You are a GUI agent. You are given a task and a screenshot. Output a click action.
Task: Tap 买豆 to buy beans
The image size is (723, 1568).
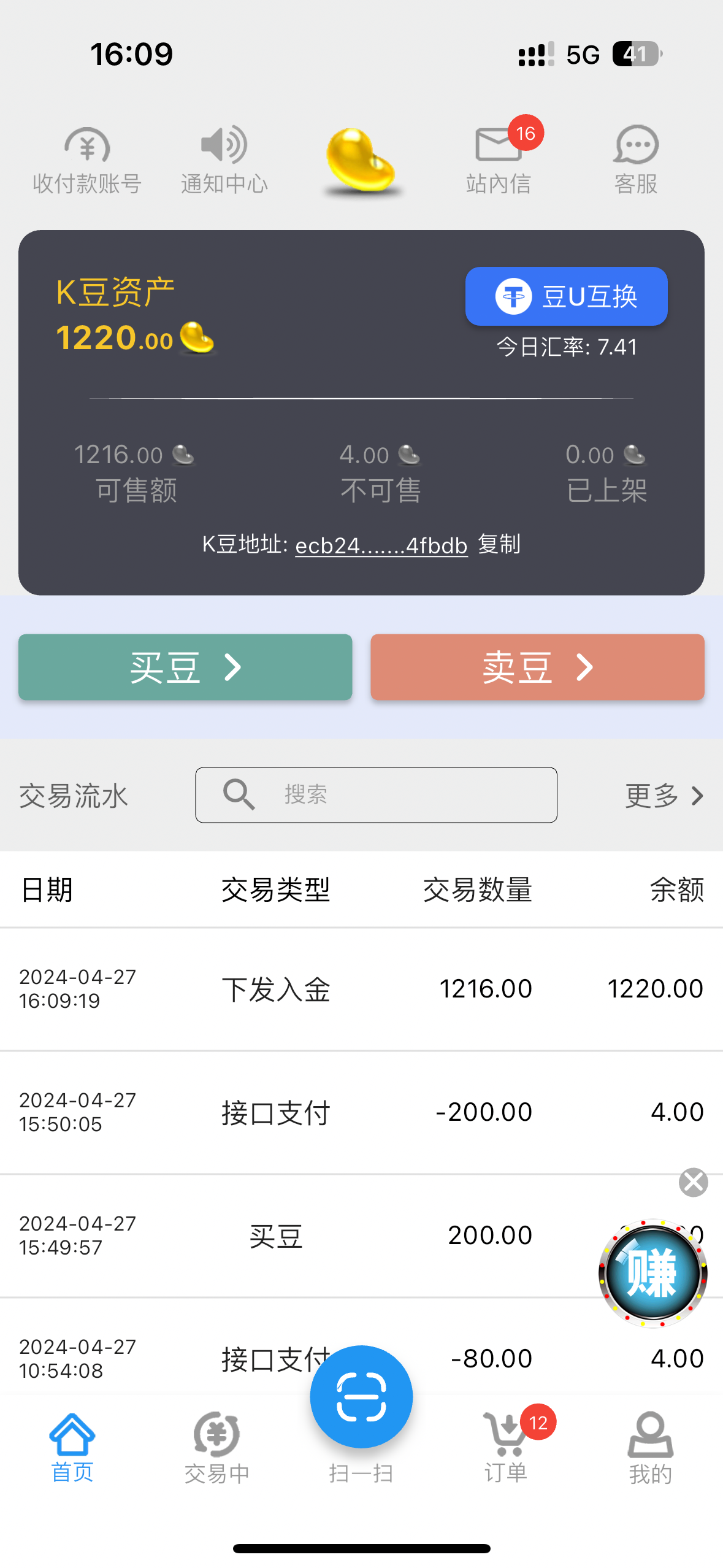point(184,667)
